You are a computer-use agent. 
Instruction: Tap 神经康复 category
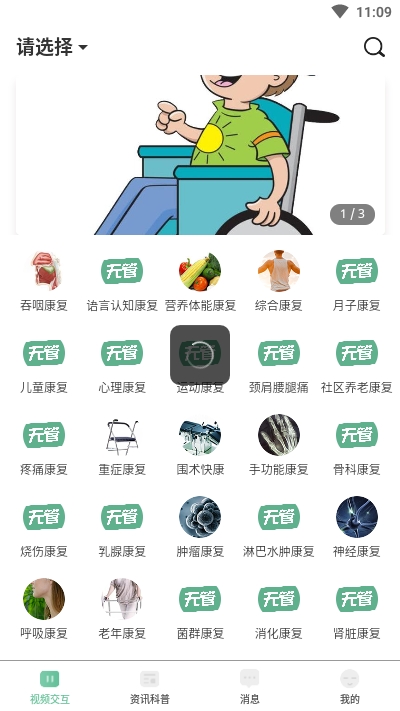(356, 528)
